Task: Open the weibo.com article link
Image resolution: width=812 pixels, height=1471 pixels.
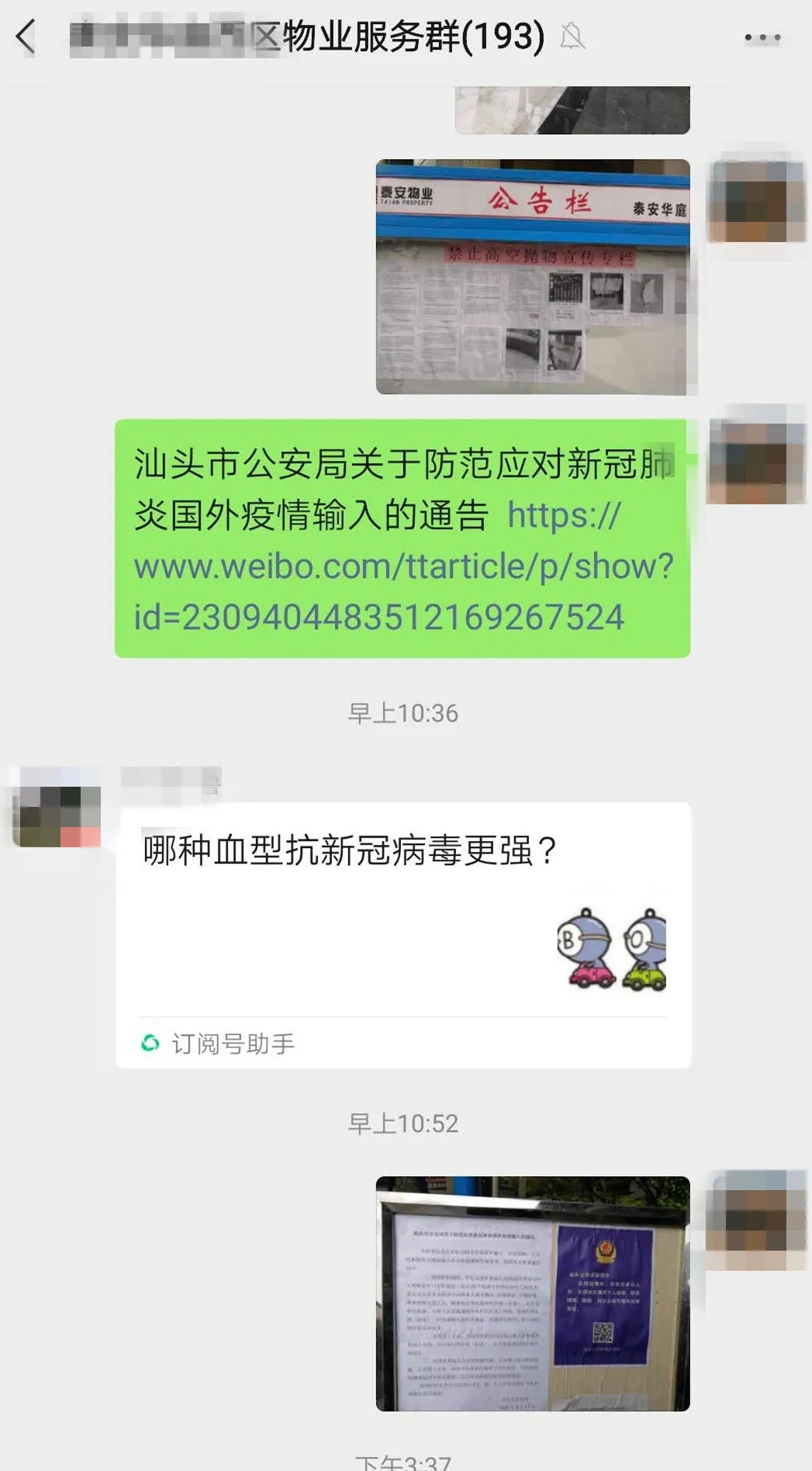Action: 403,567
